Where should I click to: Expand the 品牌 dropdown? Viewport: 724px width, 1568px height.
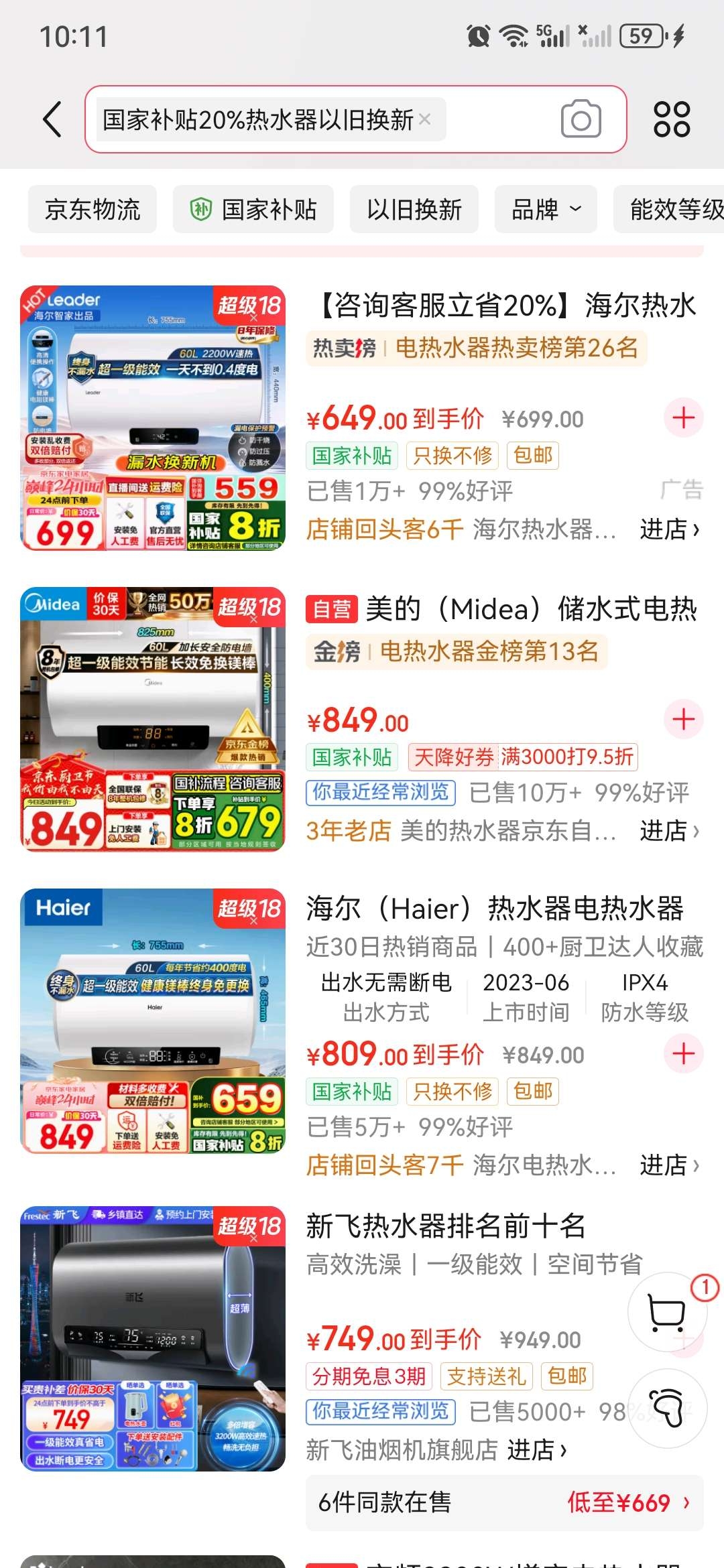(x=546, y=210)
